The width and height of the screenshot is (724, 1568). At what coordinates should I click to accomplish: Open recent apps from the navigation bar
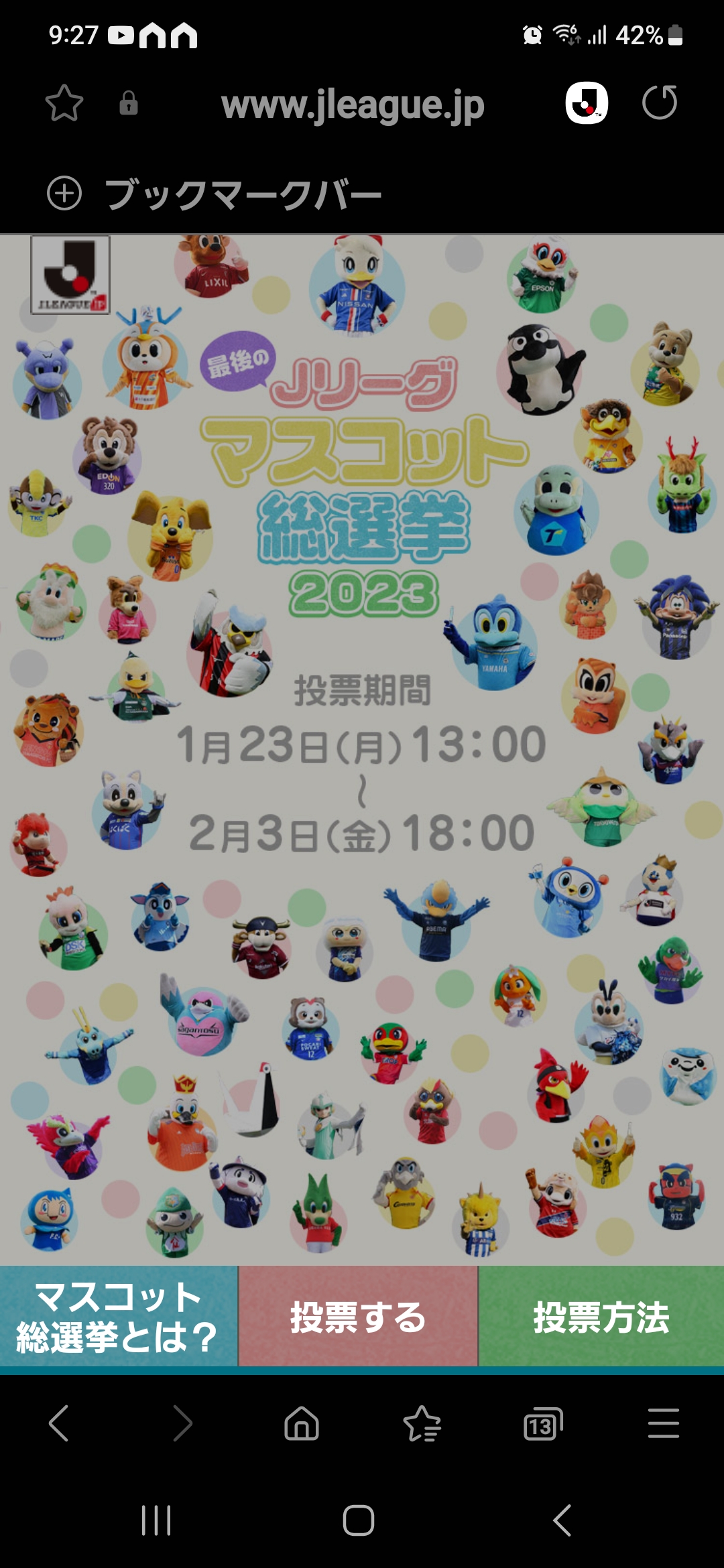point(156,1520)
